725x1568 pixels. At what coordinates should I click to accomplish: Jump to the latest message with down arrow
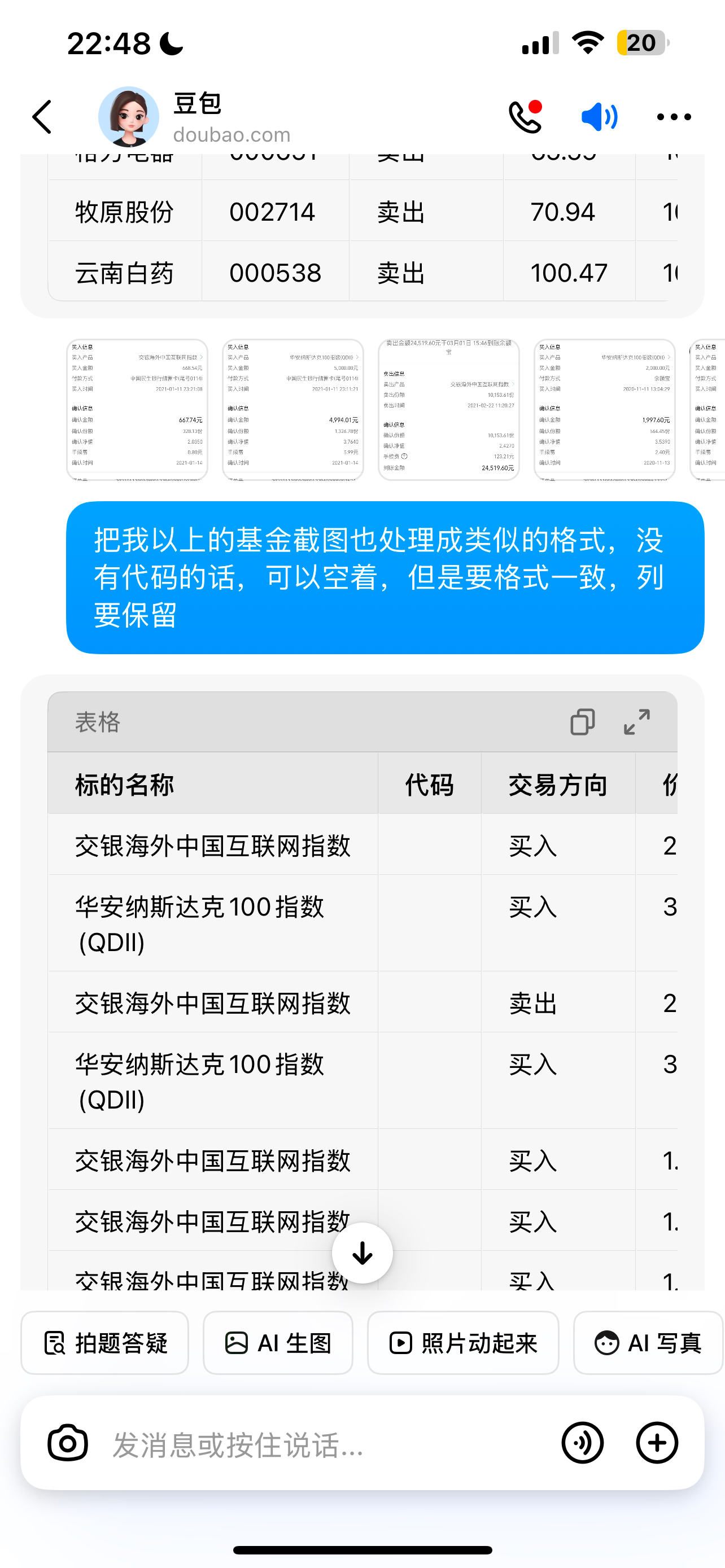click(x=362, y=1252)
